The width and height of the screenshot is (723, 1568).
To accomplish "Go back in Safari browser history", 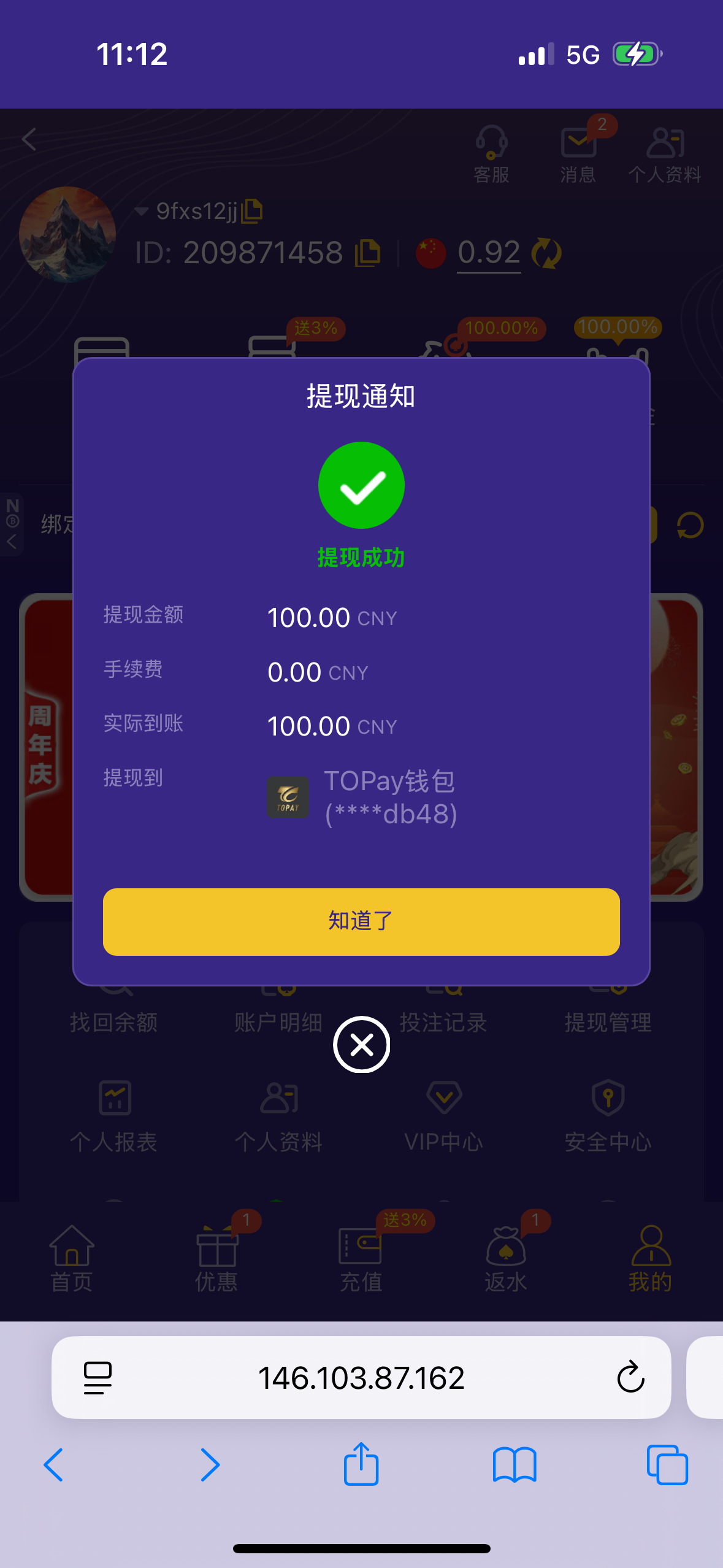I will [54, 1465].
